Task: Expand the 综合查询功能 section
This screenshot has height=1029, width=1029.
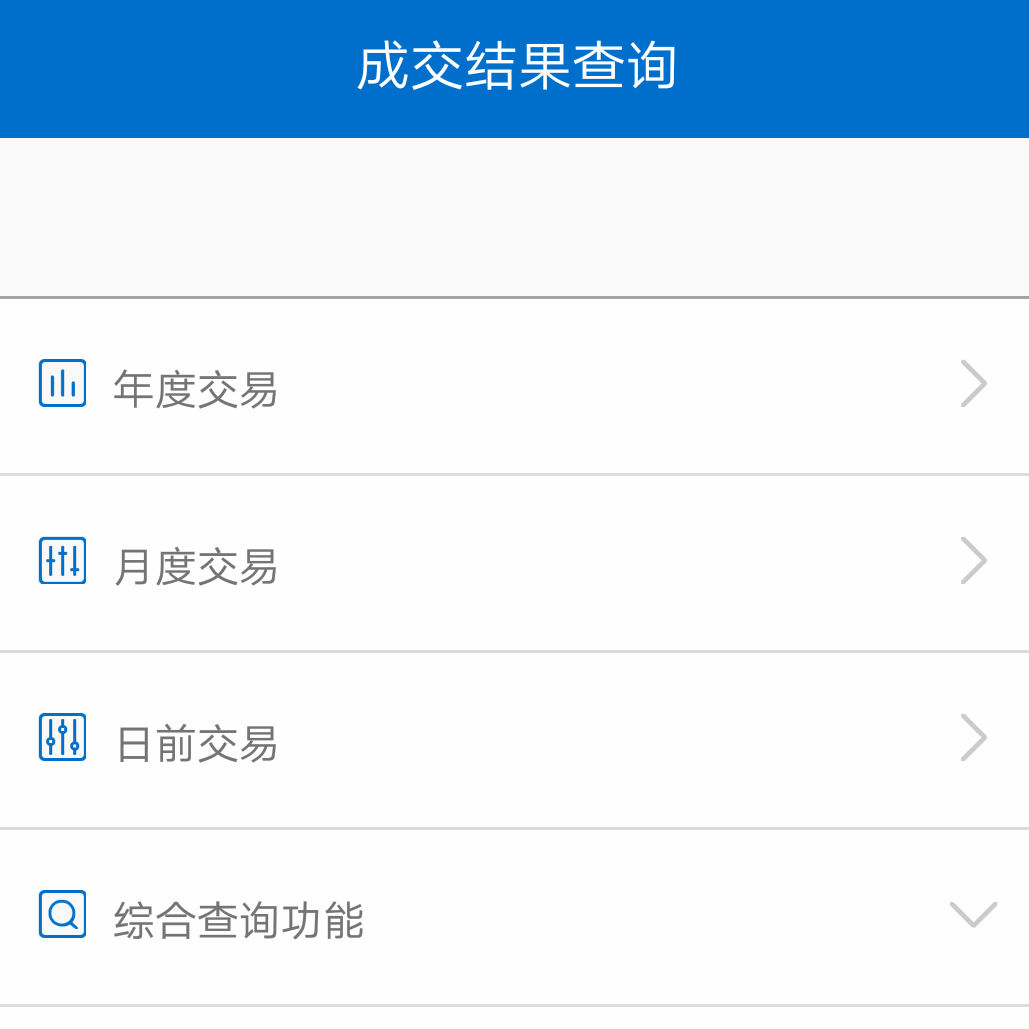Action: pyautogui.click(x=514, y=917)
